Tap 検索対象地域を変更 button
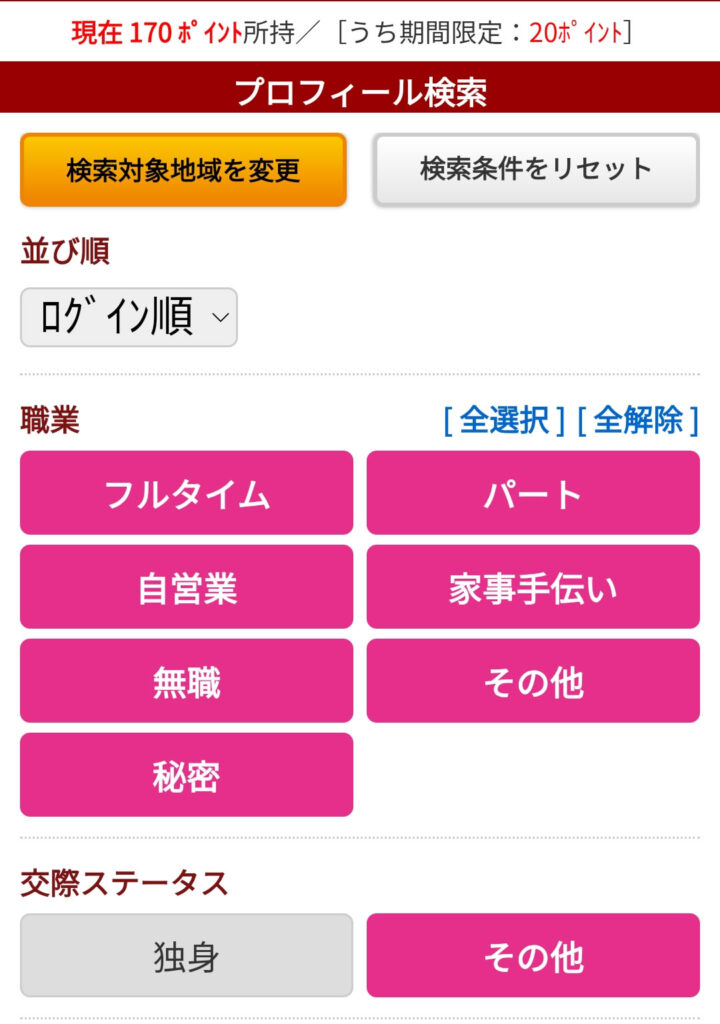The height and width of the screenshot is (1024, 720). (x=183, y=170)
